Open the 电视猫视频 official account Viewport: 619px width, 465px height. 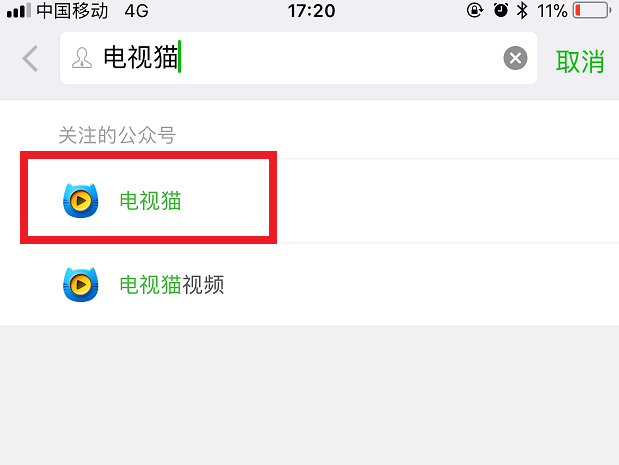172,285
